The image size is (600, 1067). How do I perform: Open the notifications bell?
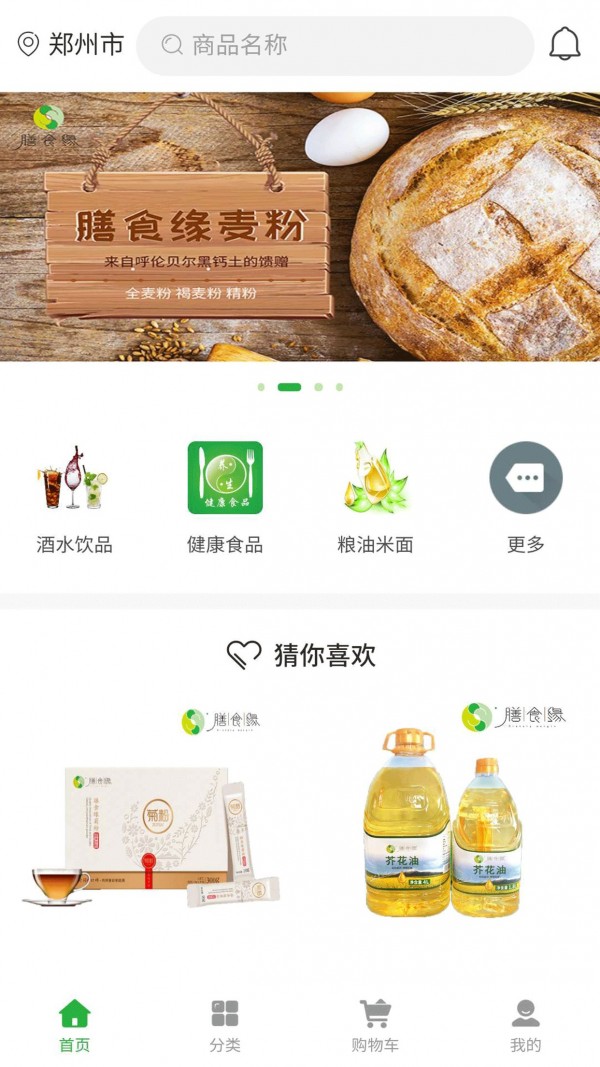pos(565,44)
